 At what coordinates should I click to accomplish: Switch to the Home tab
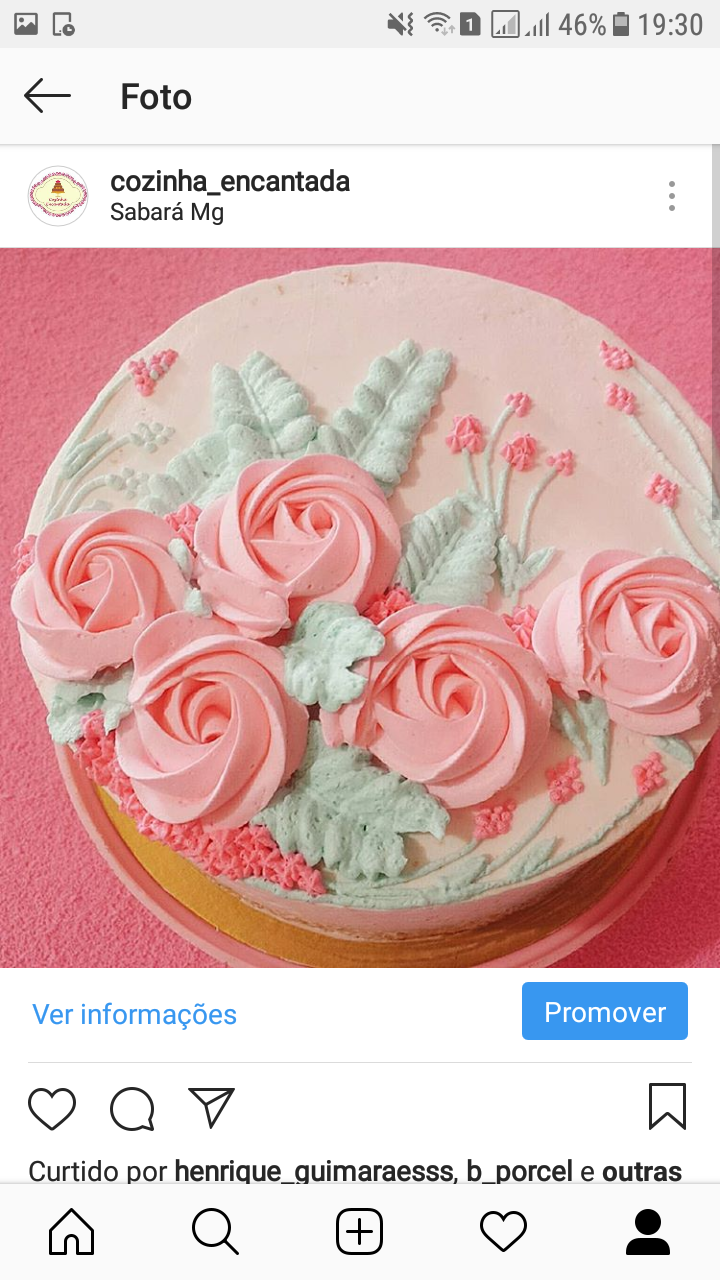(x=72, y=1231)
